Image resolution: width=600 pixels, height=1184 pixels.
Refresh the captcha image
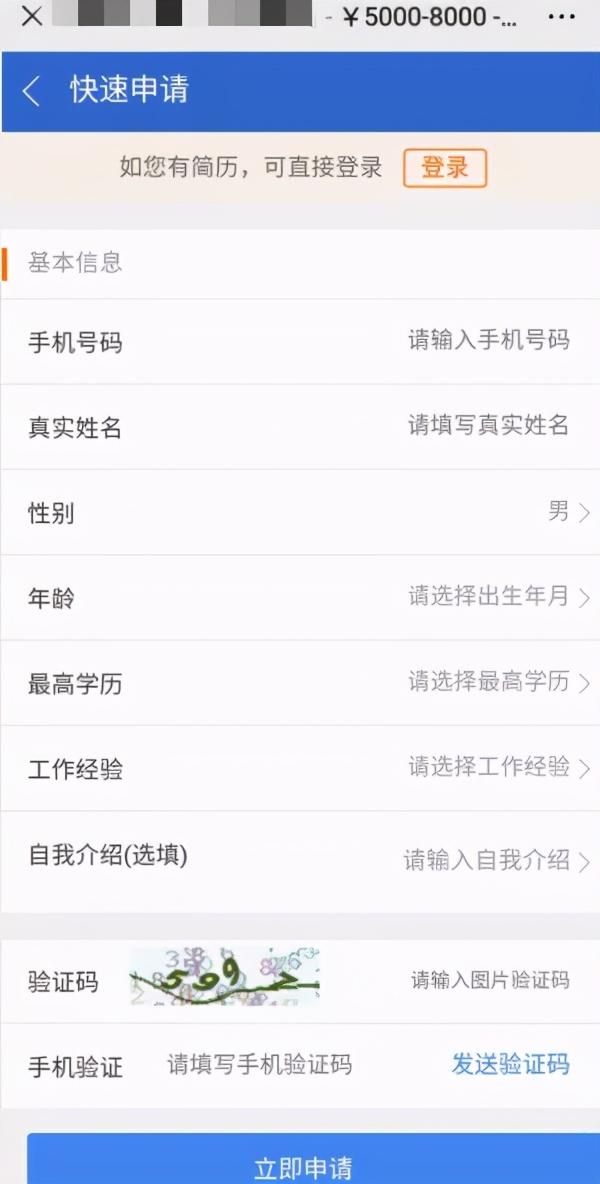224,977
